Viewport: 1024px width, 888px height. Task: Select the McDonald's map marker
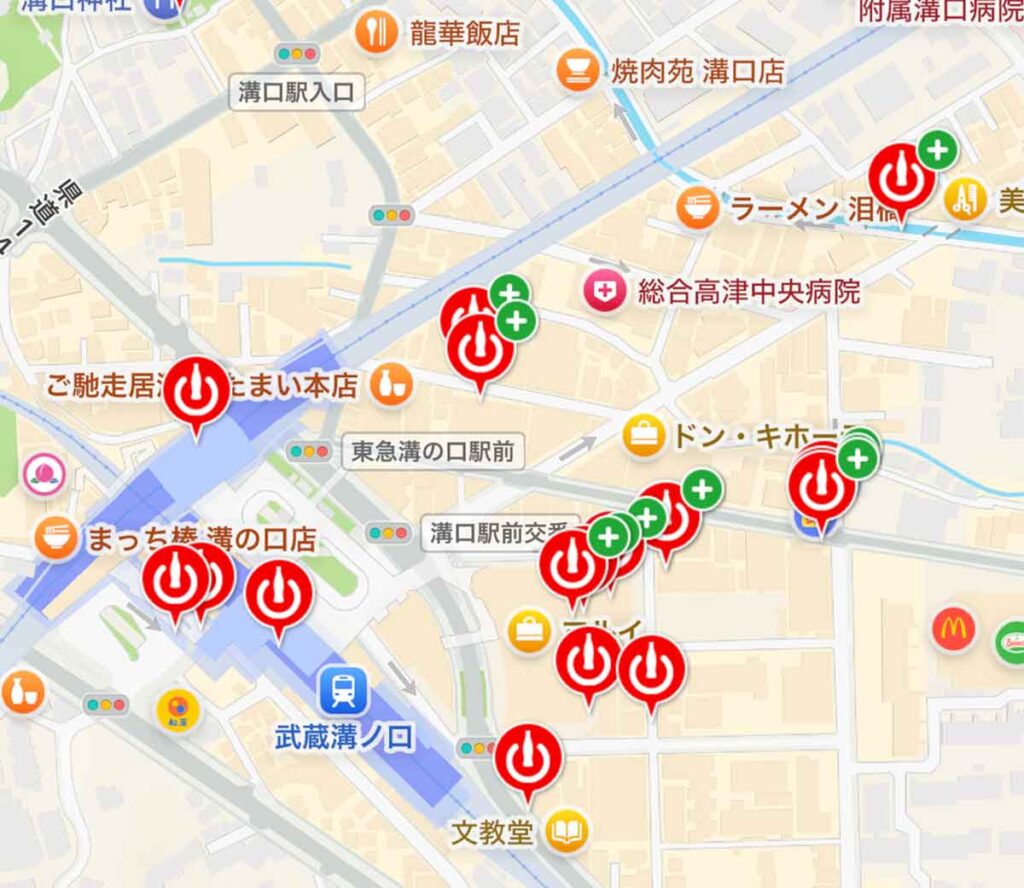953,630
